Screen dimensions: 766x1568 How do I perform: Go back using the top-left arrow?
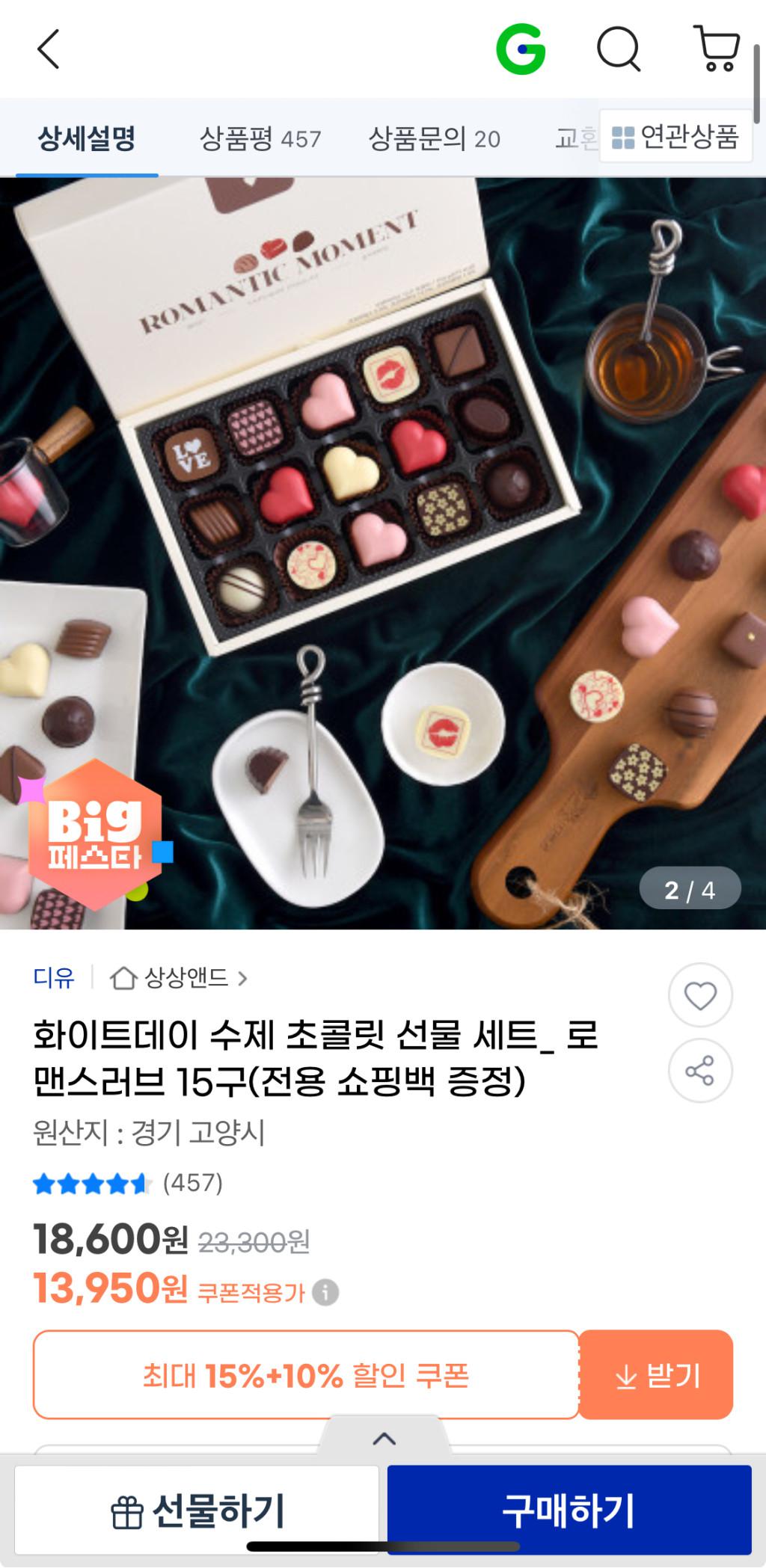(x=49, y=50)
